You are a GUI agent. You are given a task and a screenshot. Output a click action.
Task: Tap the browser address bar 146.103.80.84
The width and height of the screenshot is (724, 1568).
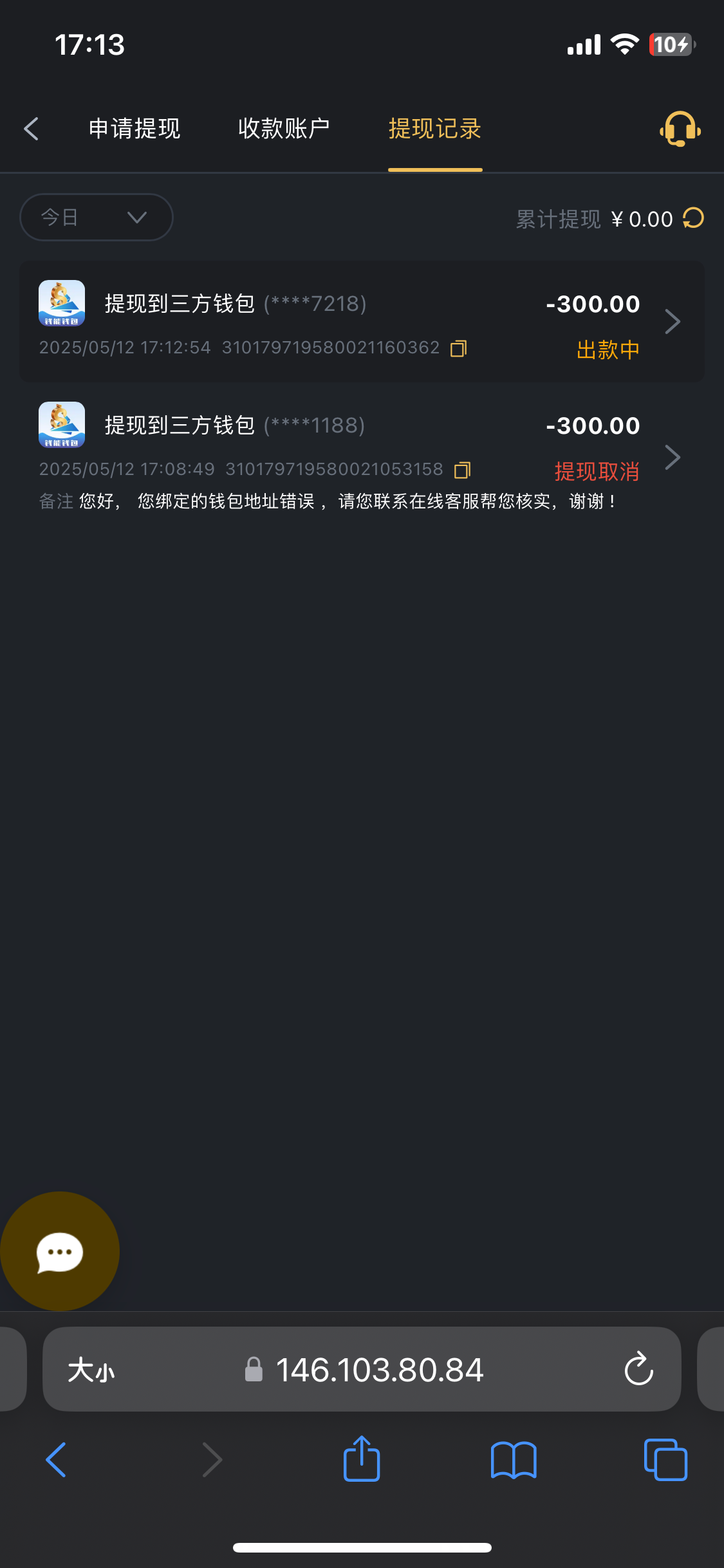click(378, 1370)
